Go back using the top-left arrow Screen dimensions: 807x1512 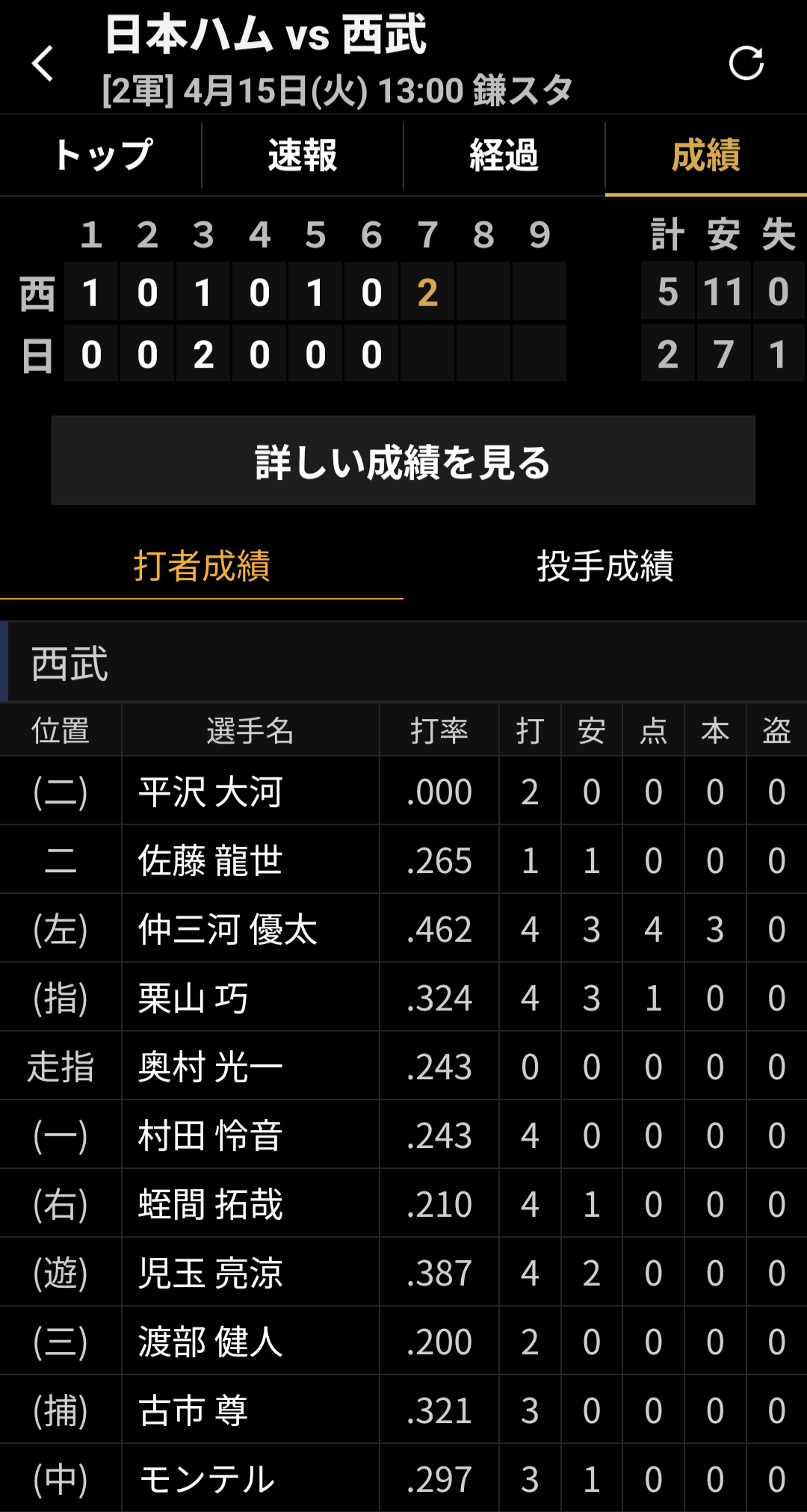(x=43, y=63)
